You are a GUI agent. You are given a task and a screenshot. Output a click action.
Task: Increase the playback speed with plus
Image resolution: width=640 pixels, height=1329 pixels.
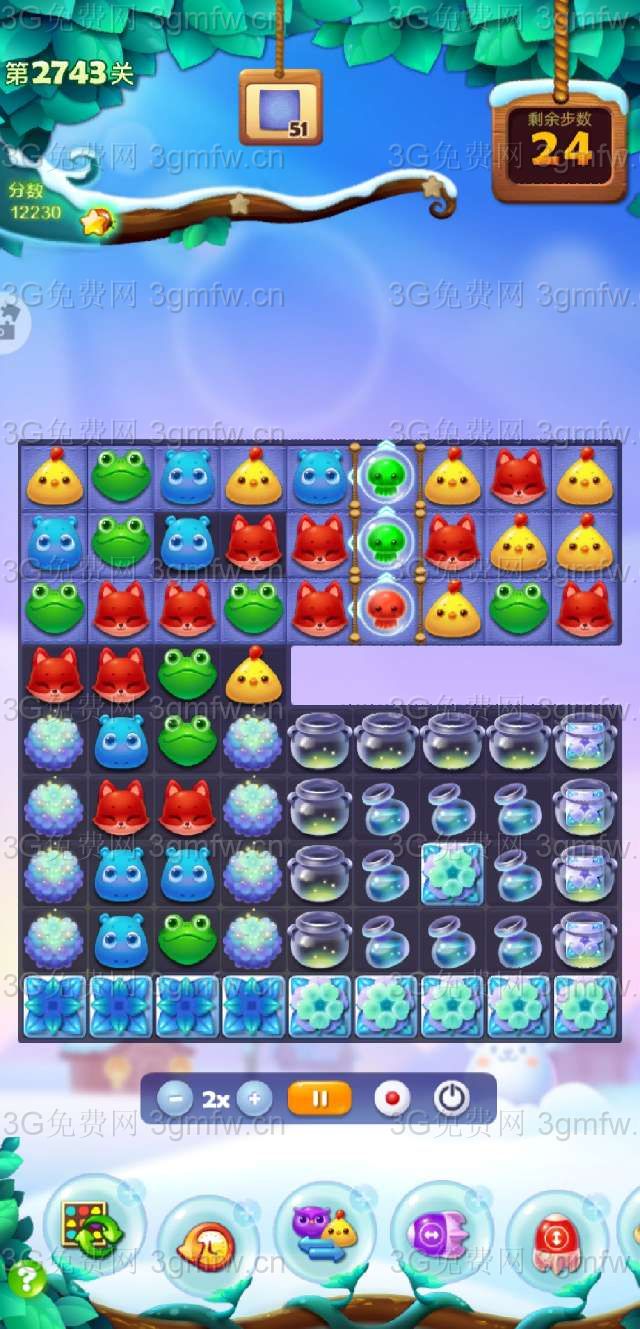pos(254,1099)
